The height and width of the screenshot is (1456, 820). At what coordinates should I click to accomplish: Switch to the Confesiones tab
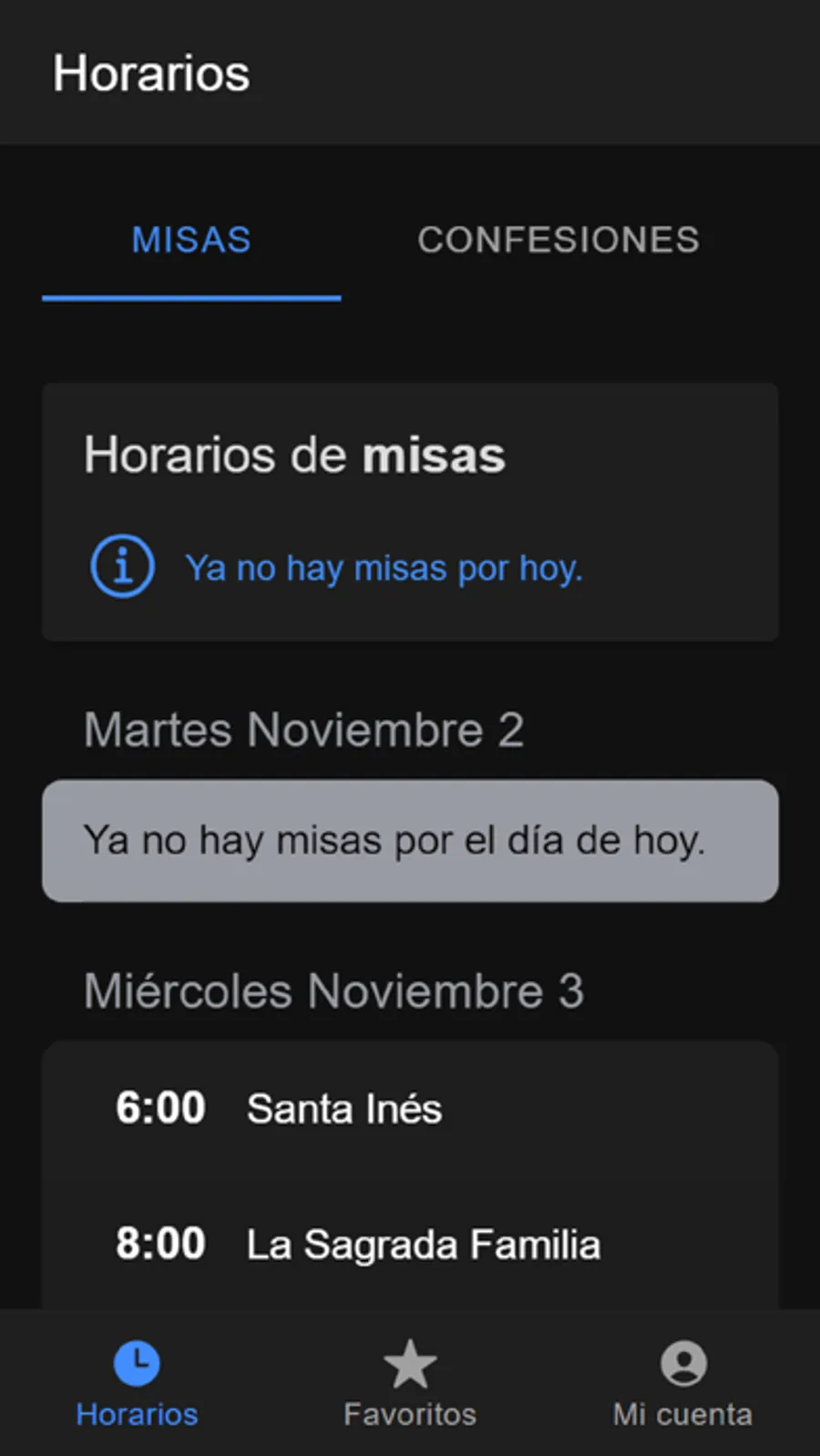[x=559, y=241]
